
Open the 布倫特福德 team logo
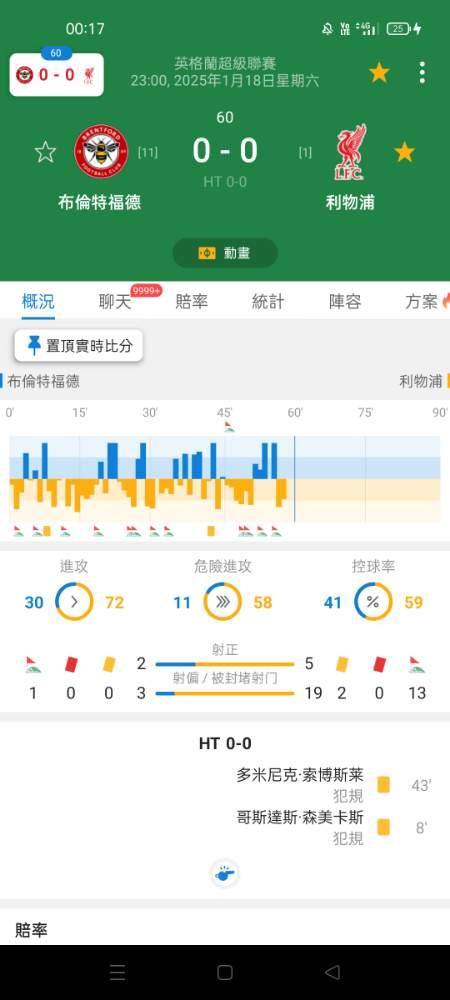[101, 151]
